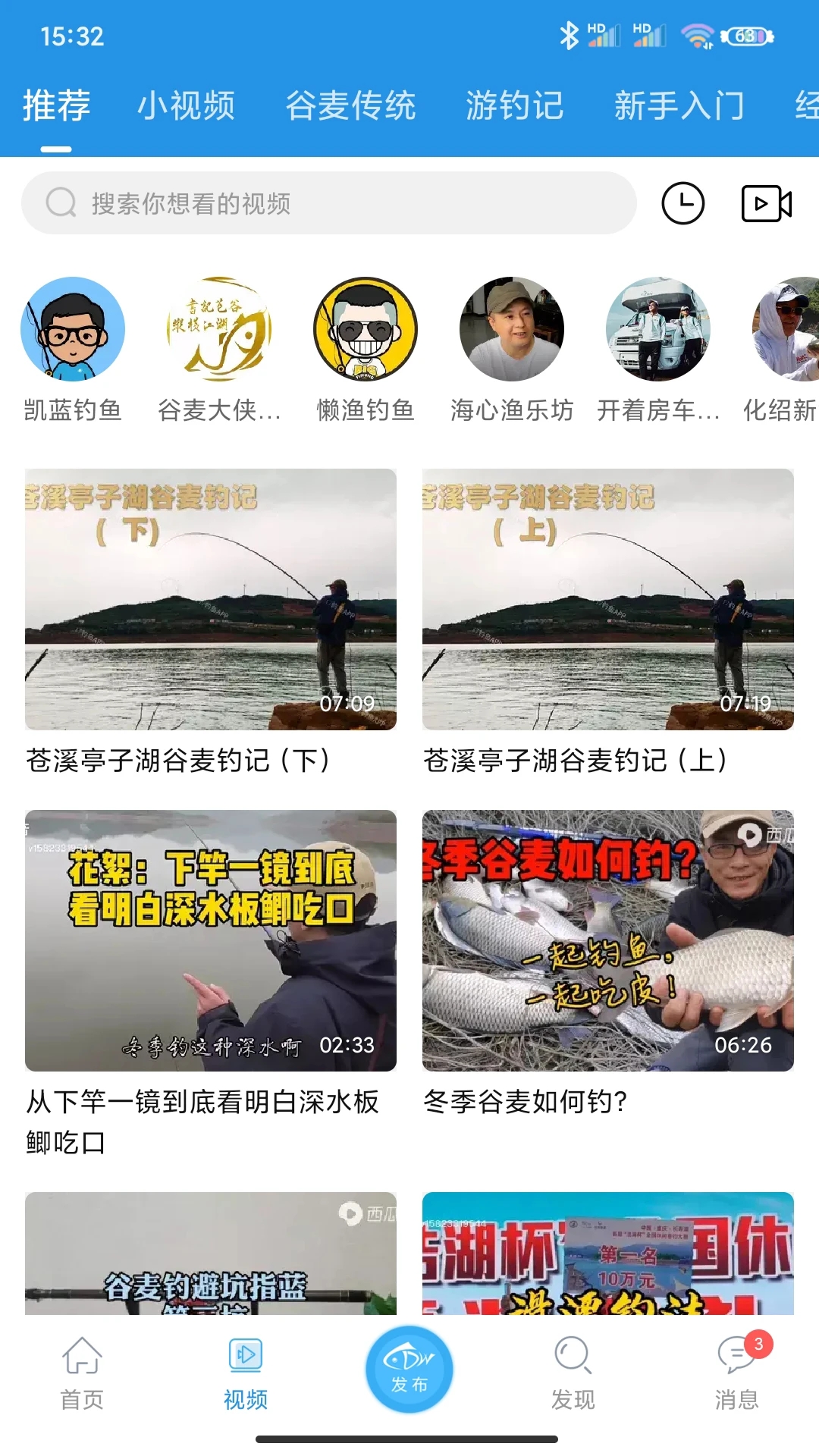
Task: Open 懒渔钓鱼 channel avatar
Action: coord(365,328)
